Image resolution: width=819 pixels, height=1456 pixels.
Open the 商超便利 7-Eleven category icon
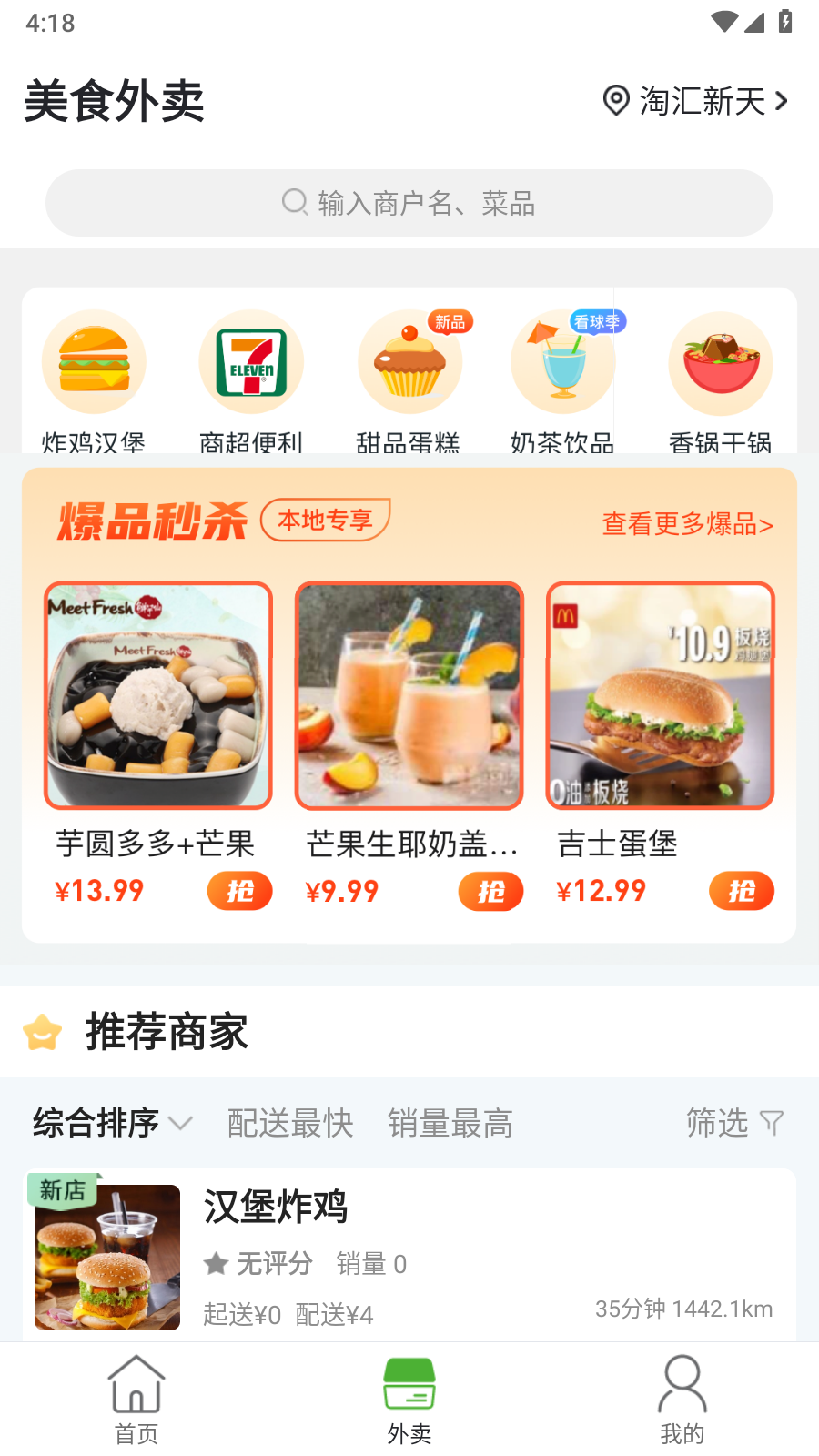(251, 361)
